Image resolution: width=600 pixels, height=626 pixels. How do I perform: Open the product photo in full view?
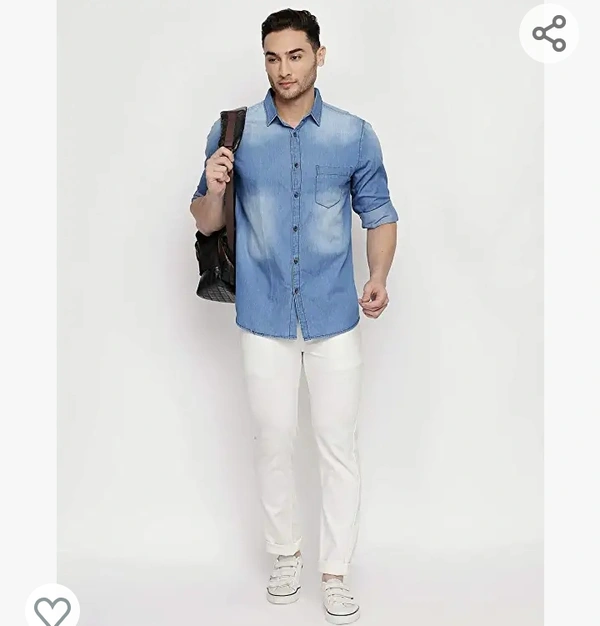pyautogui.click(x=300, y=300)
